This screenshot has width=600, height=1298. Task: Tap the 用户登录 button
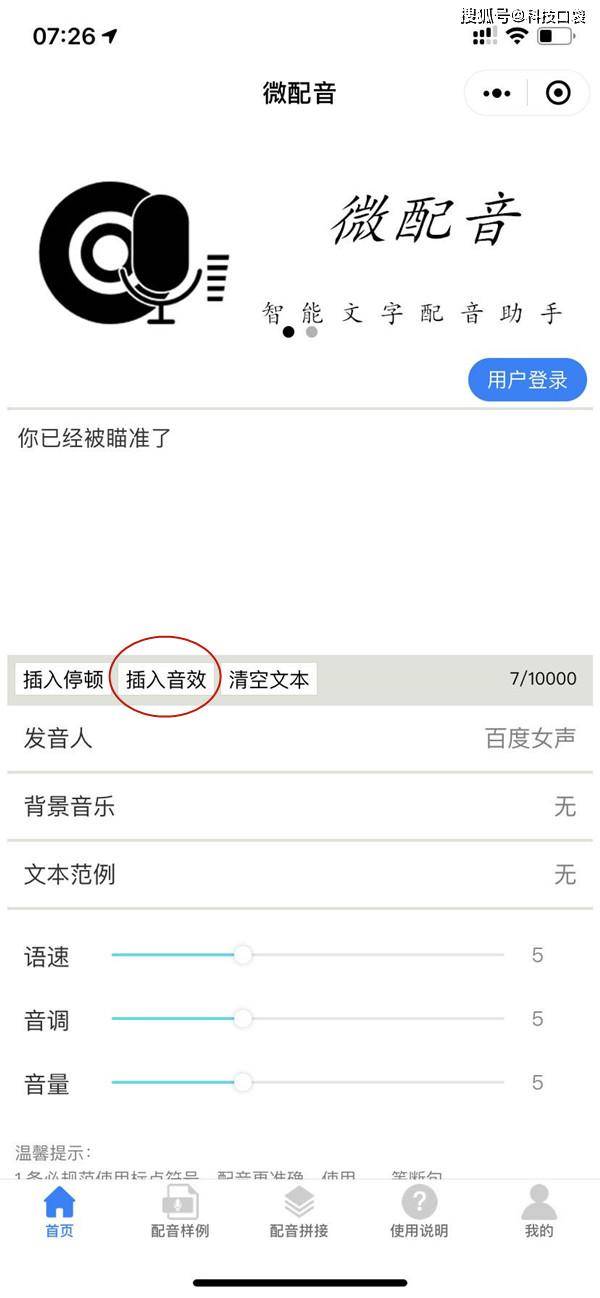(x=527, y=380)
